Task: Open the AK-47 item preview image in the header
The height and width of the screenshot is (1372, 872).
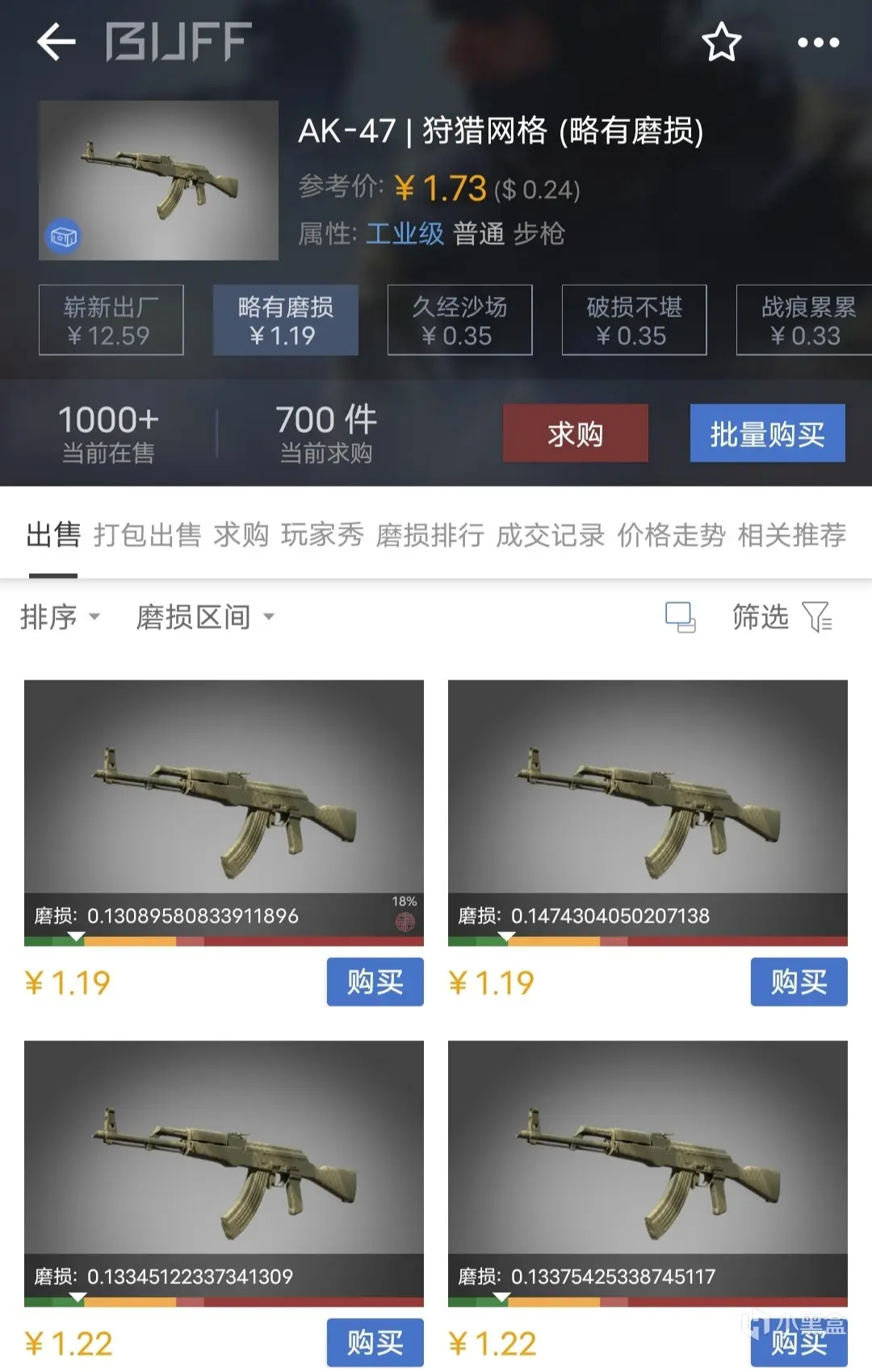Action: pyautogui.click(x=158, y=180)
